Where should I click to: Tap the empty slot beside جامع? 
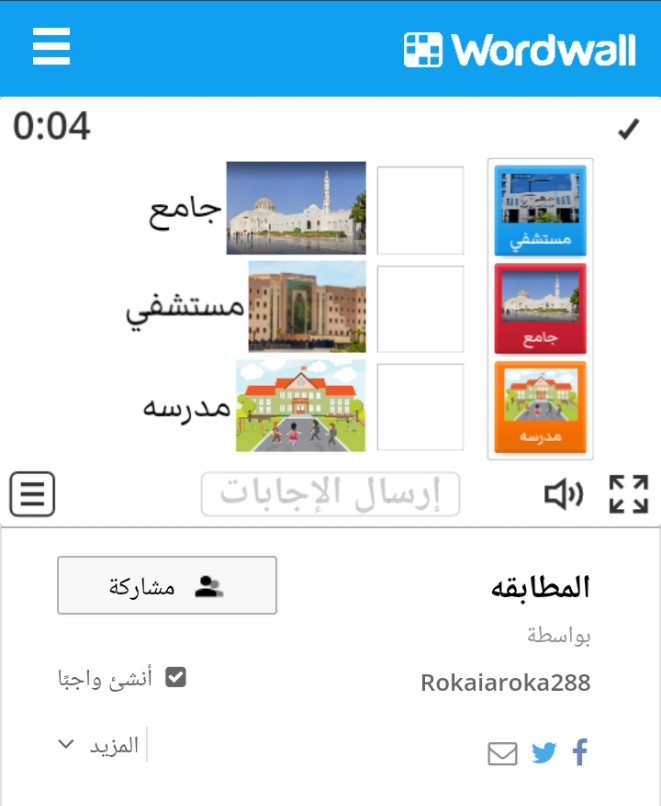coord(420,210)
